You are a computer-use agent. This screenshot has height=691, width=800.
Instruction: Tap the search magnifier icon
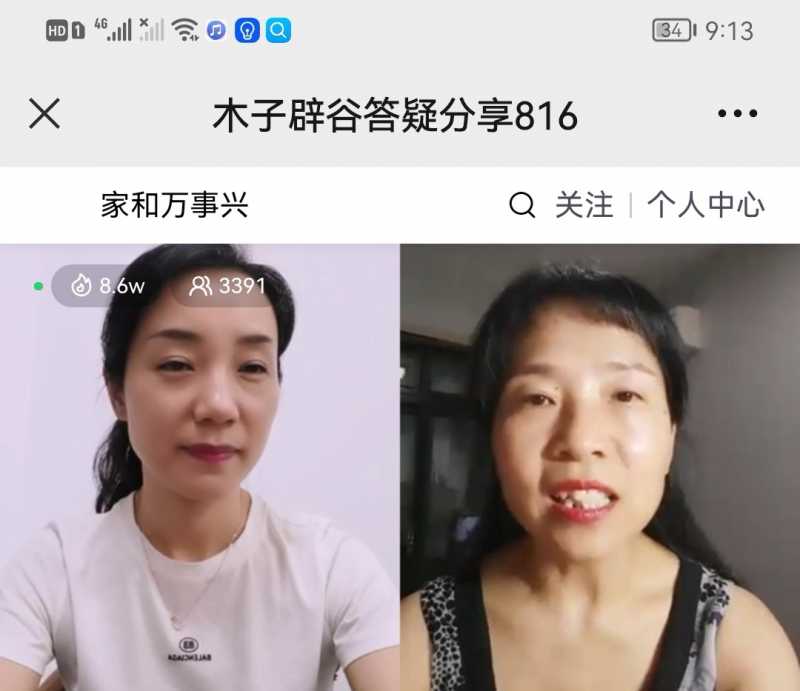pyautogui.click(x=522, y=206)
